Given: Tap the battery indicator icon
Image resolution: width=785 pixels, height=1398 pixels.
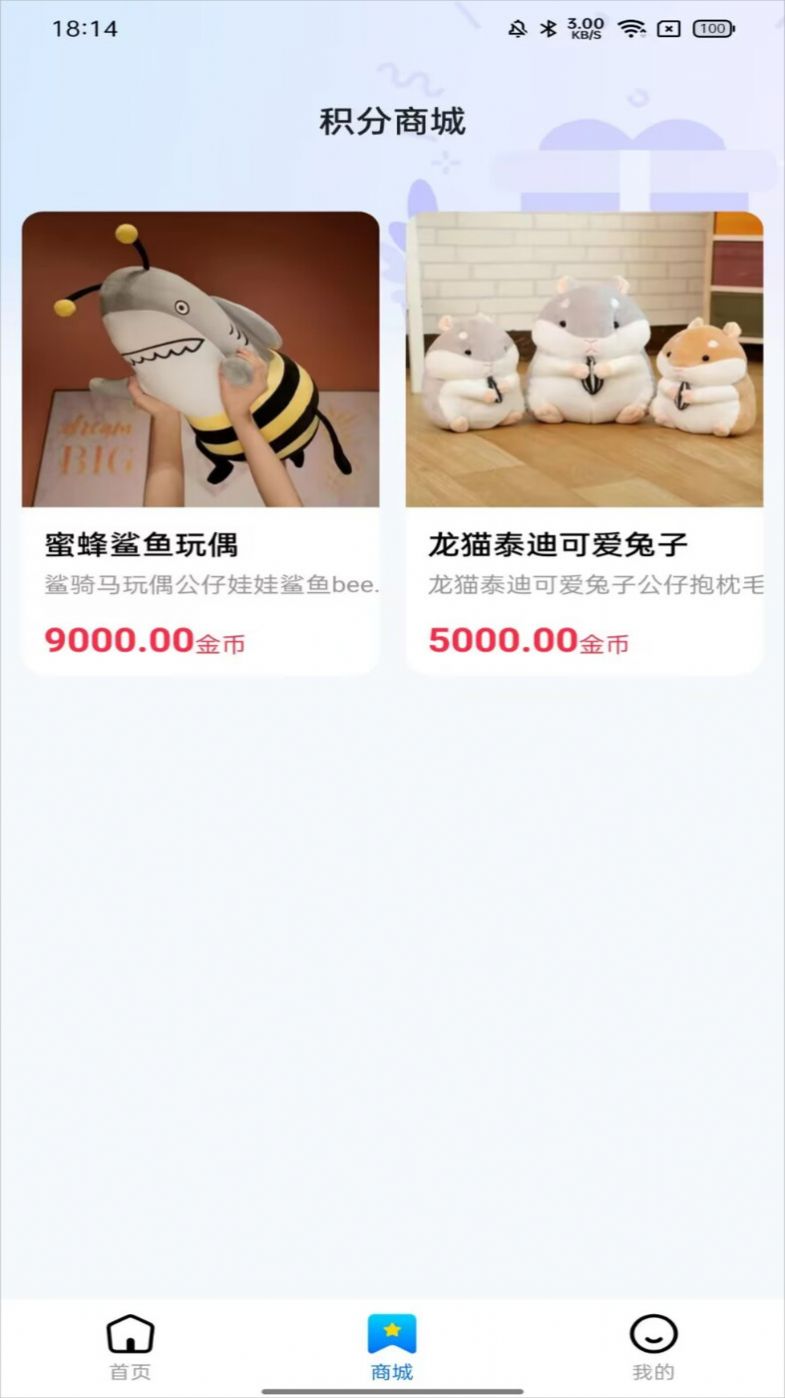Looking at the screenshot, I should coord(711,29).
